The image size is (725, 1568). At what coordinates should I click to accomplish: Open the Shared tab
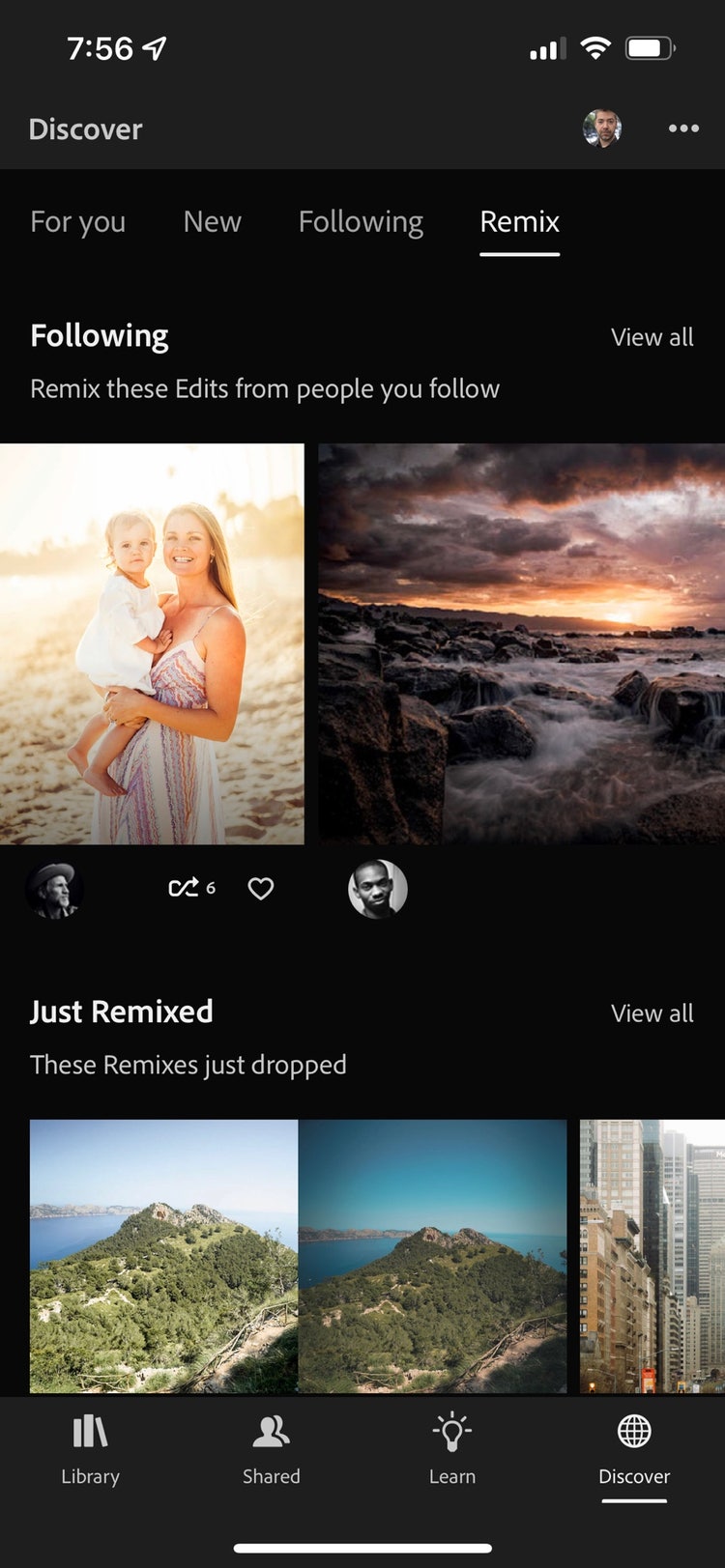[x=272, y=1450]
